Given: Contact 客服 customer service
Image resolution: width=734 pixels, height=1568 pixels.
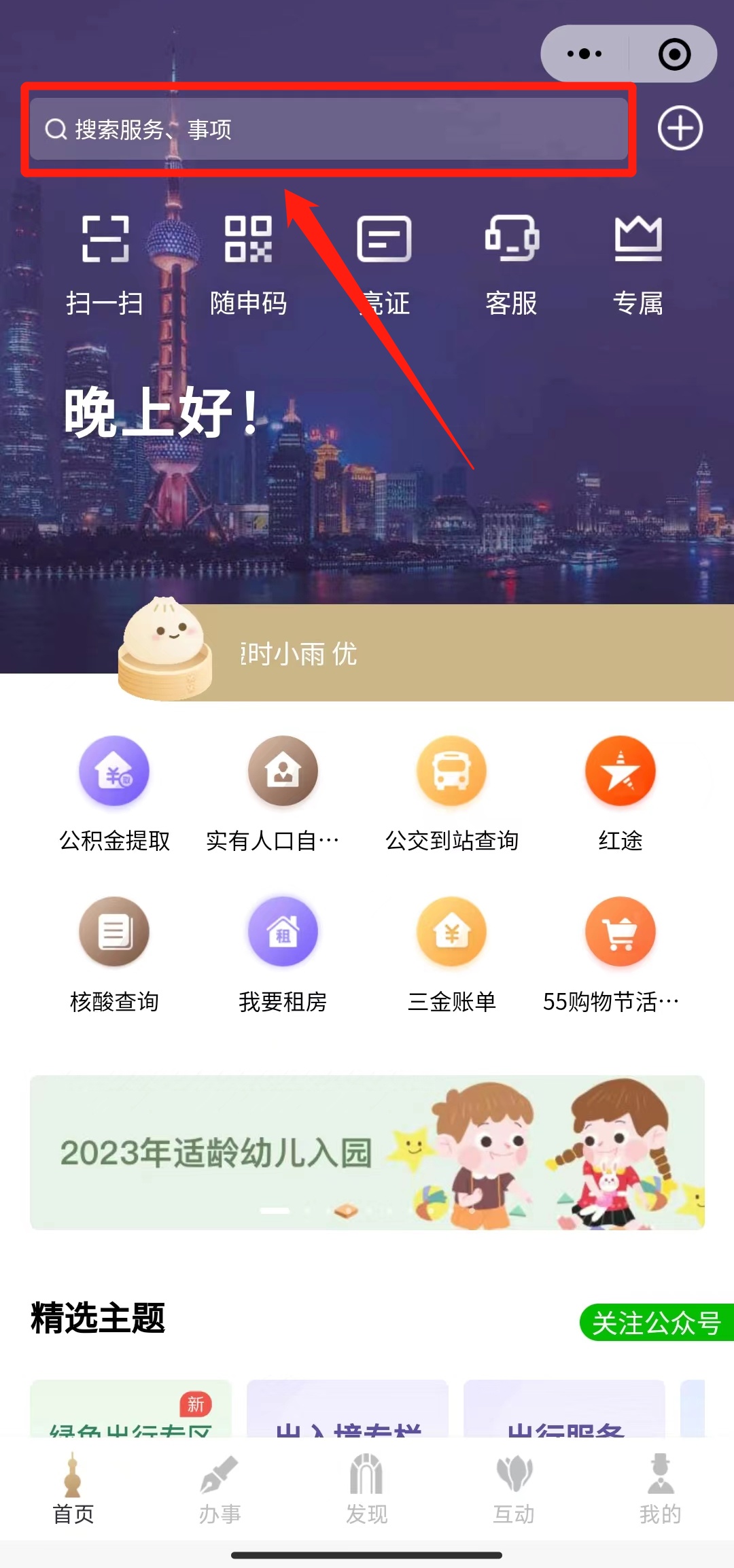Looking at the screenshot, I should pos(512,263).
